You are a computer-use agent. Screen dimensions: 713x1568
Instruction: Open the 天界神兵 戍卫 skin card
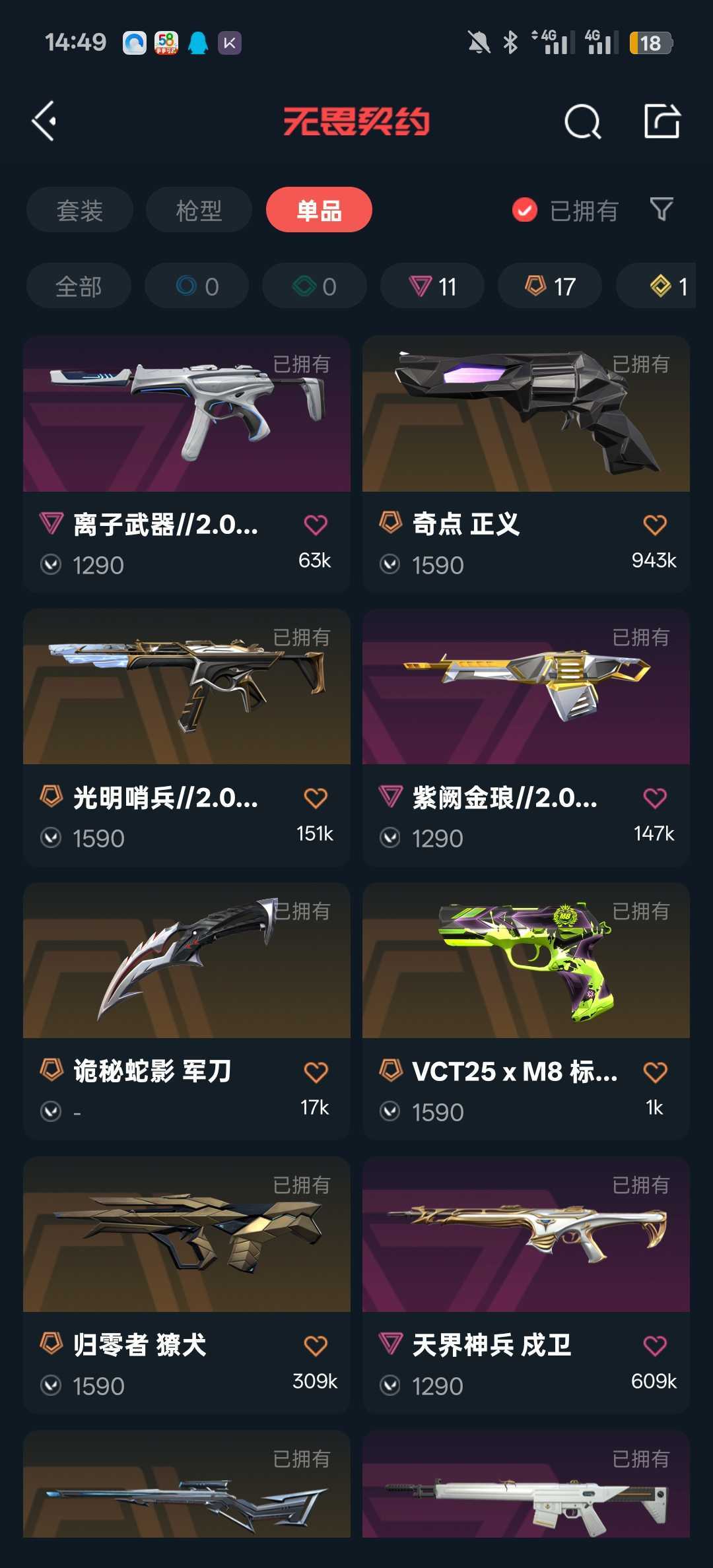coord(526,1285)
